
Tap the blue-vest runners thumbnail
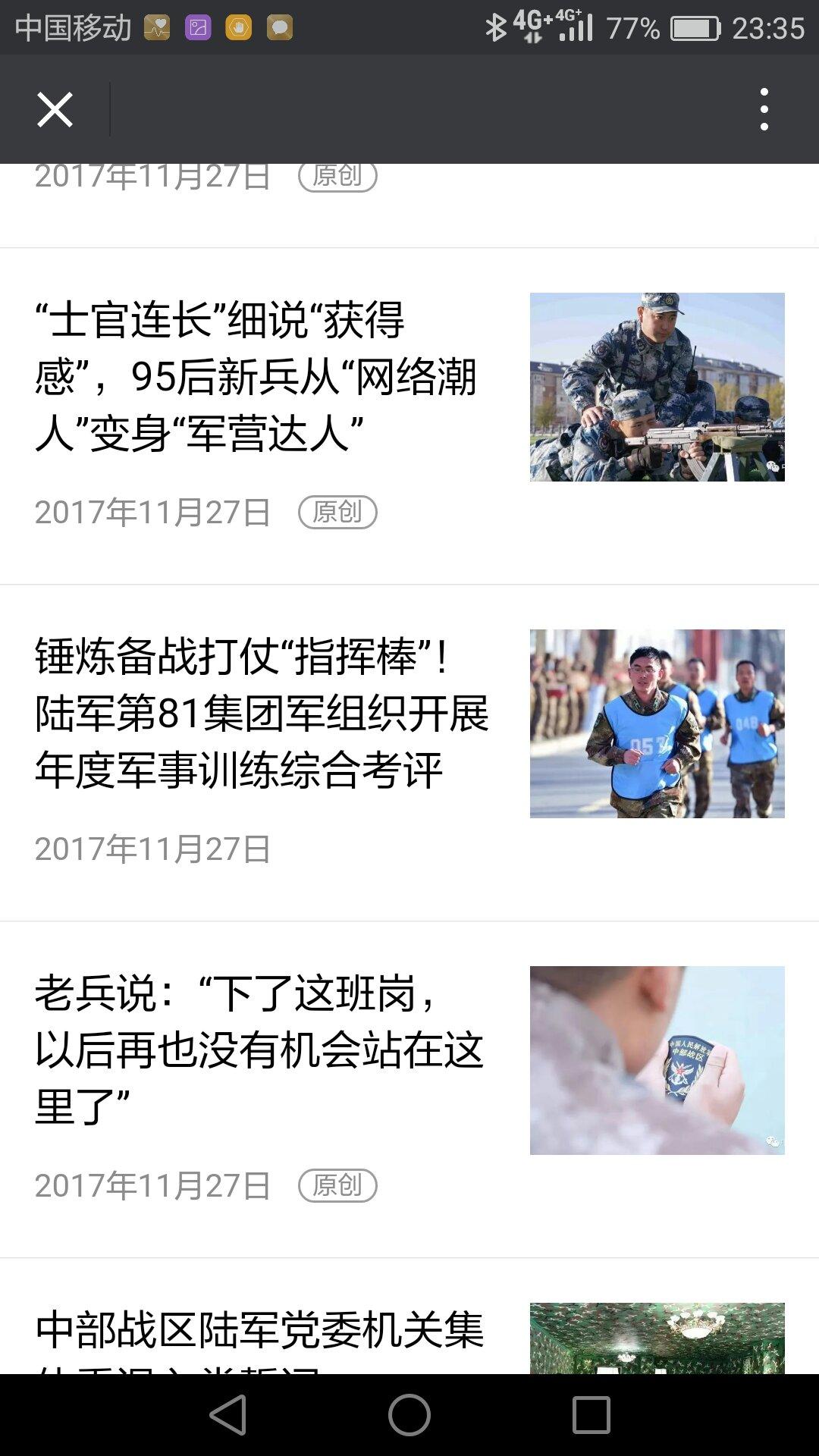(x=657, y=722)
